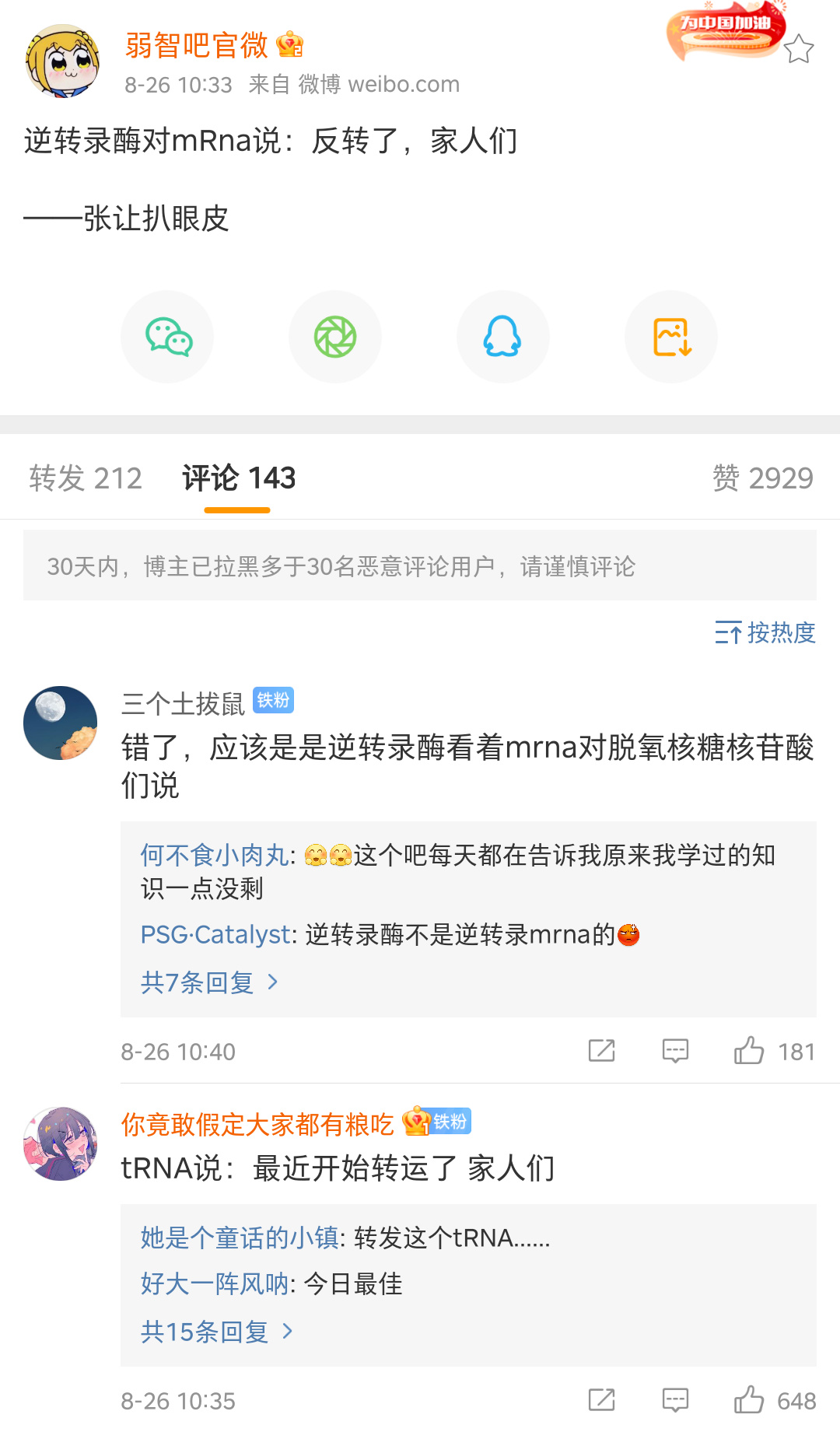Expand 共15条回复 replies

point(216,1332)
